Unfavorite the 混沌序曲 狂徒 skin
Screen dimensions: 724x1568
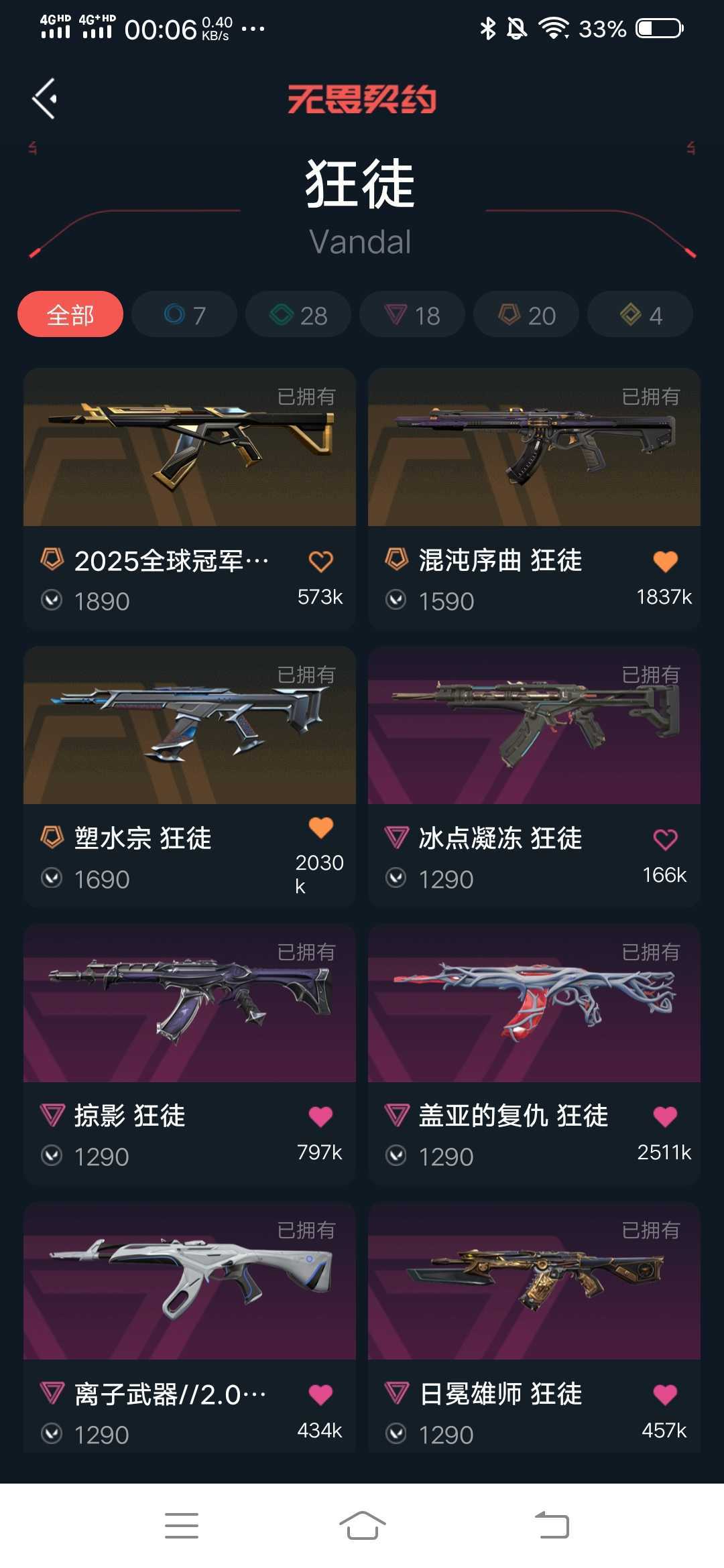coord(666,562)
